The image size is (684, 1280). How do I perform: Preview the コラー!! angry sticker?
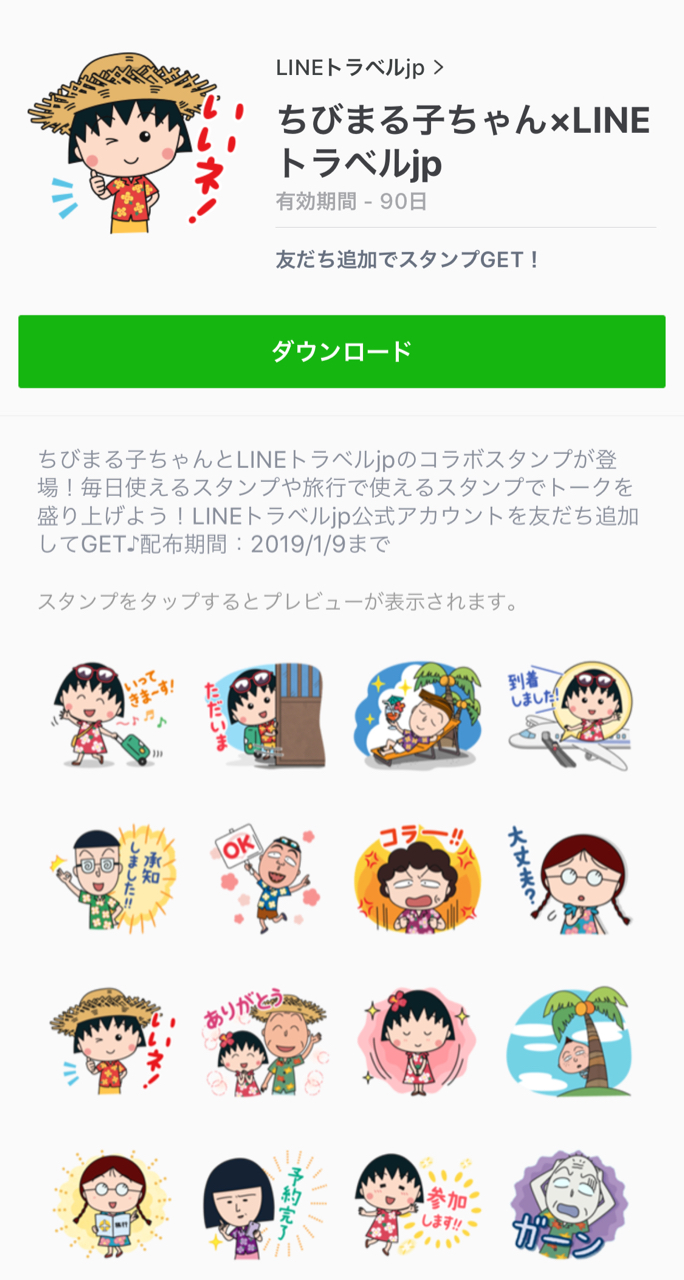(x=418, y=878)
